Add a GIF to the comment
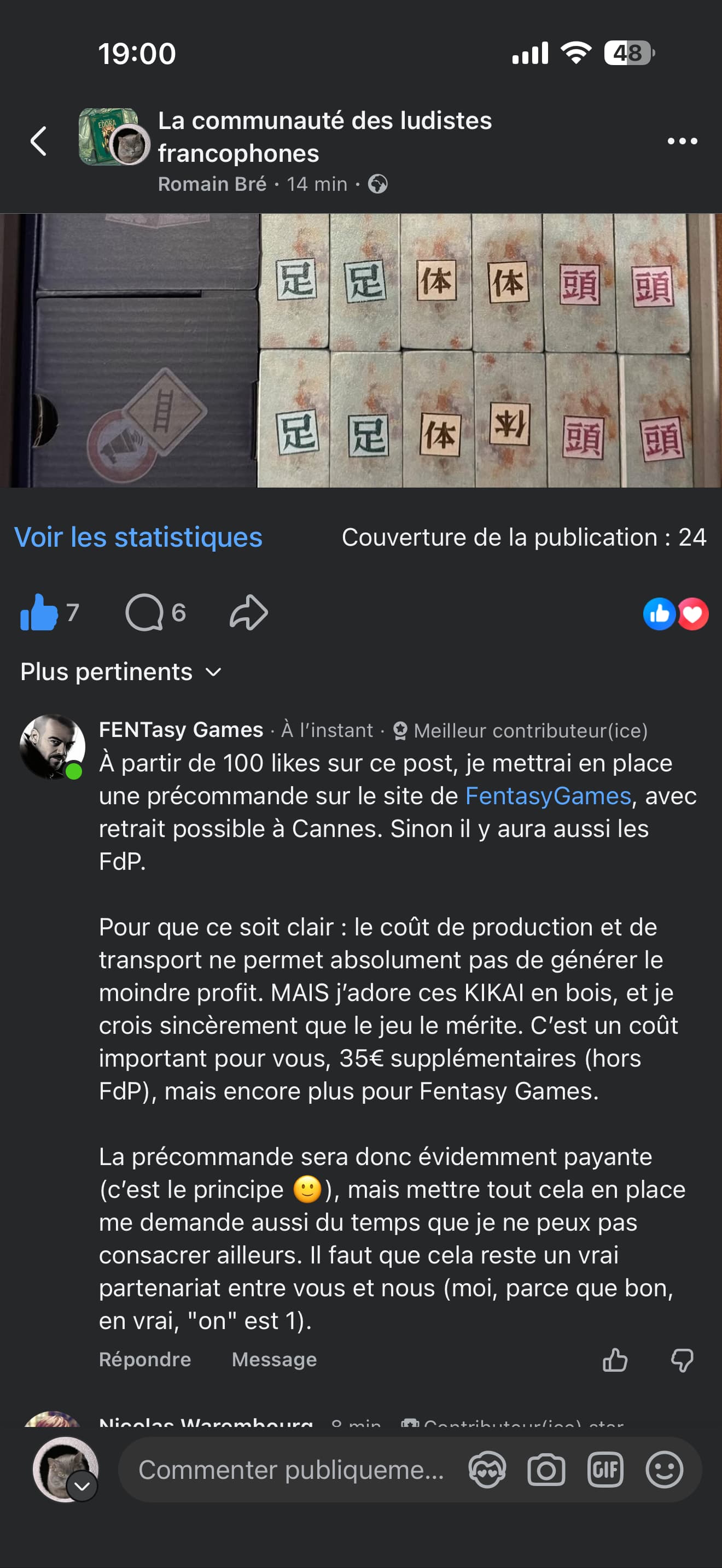This screenshot has height=1568, width=722. click(605, 1470)
